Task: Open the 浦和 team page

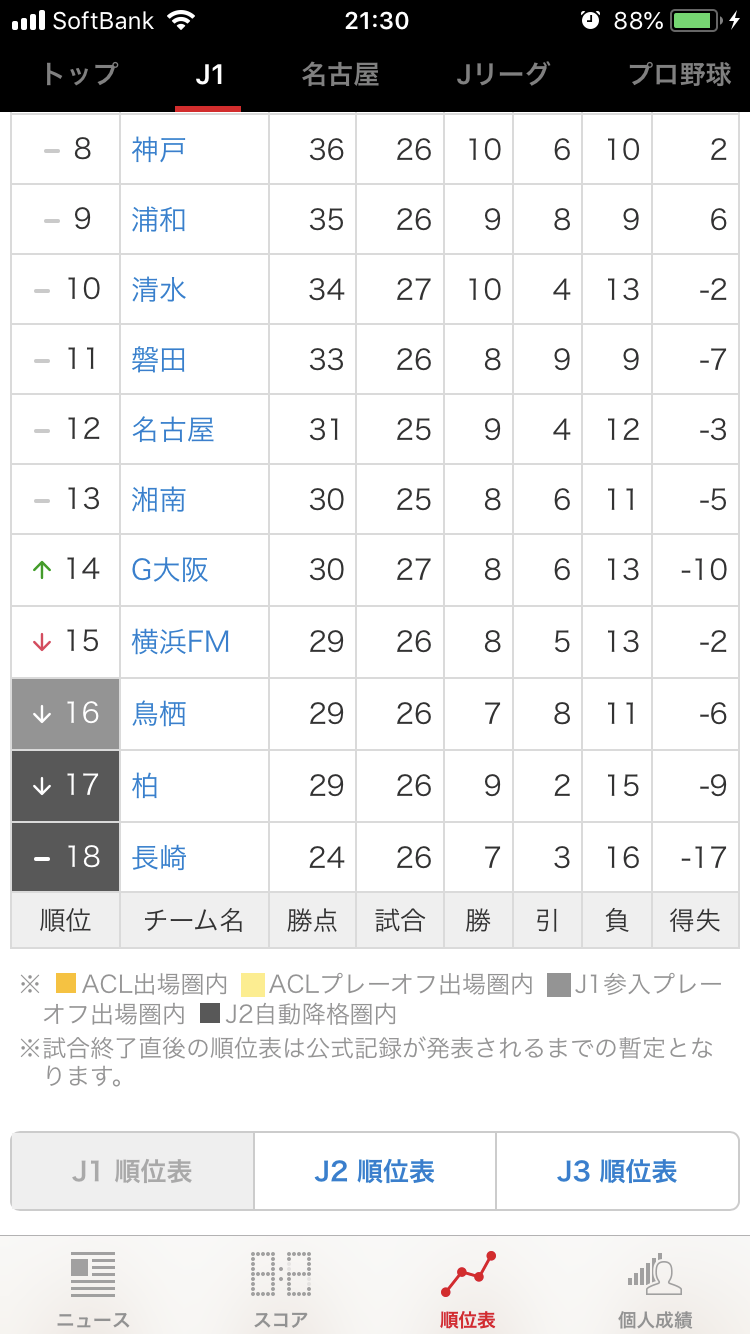Action: (x=159, y=219)
